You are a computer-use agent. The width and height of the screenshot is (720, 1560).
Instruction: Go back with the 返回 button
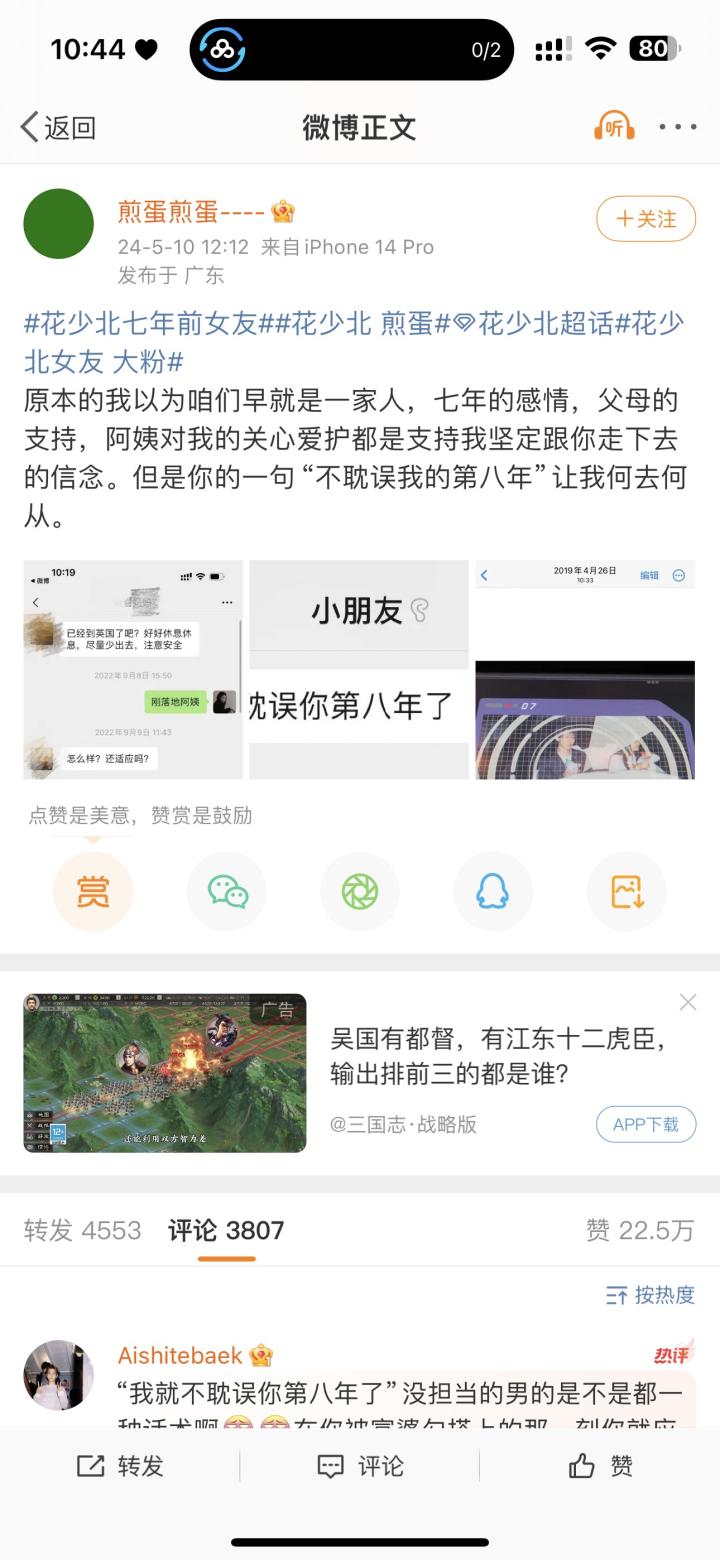58,128
